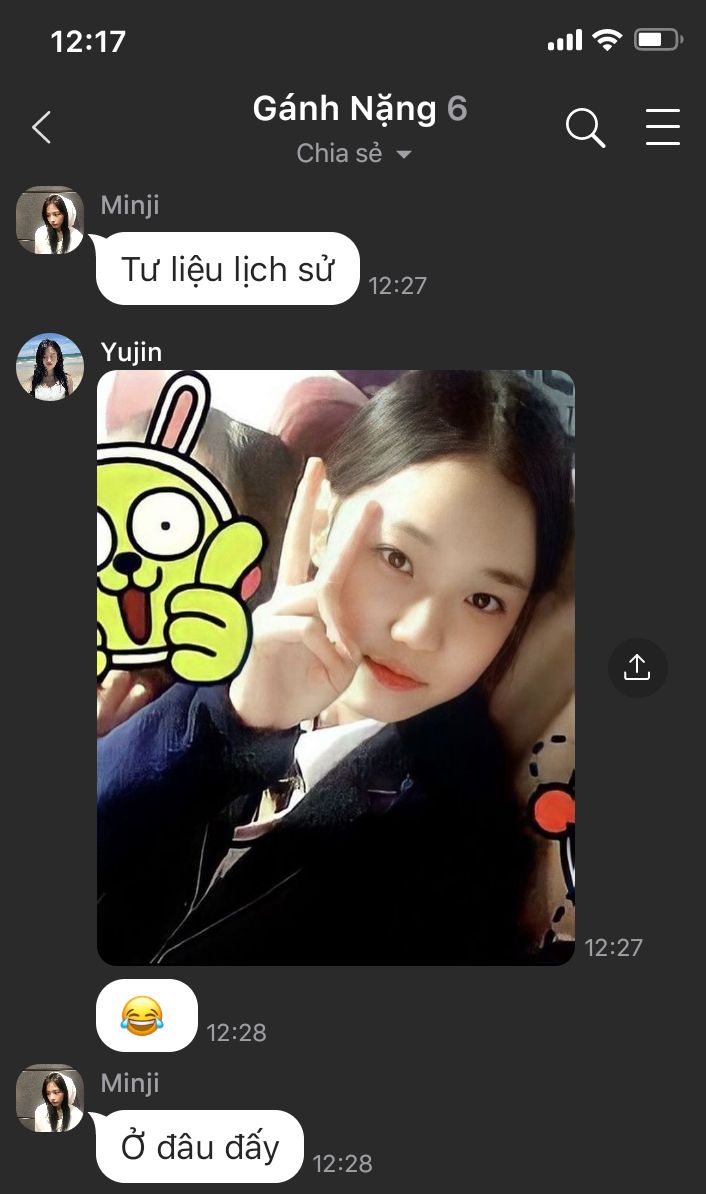Go back from the Gánh Nặng chat
The width and height of the screenshot is (706, 1194).
click(42, 127)
